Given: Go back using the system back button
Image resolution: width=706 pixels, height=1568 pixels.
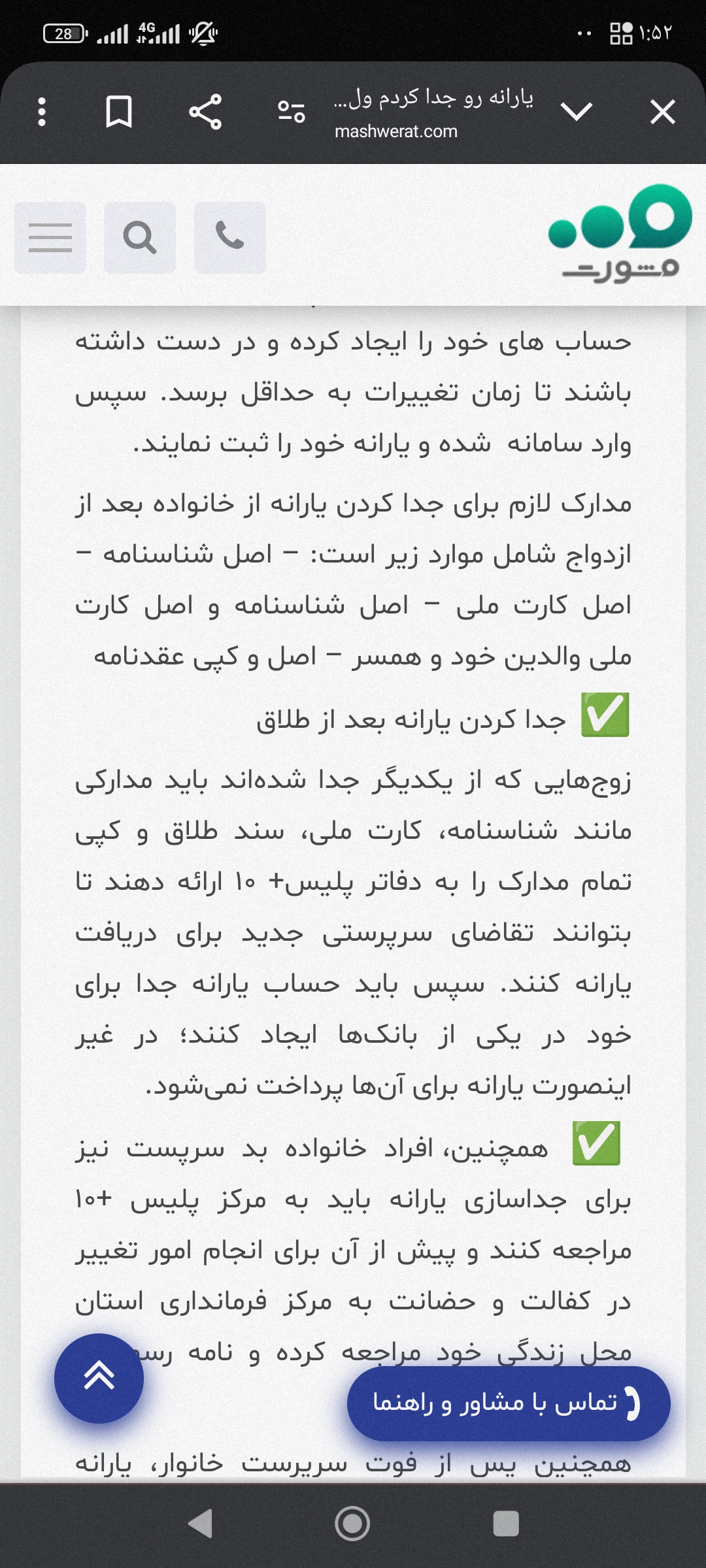Looking at the screenshot, I should 201,1524.
